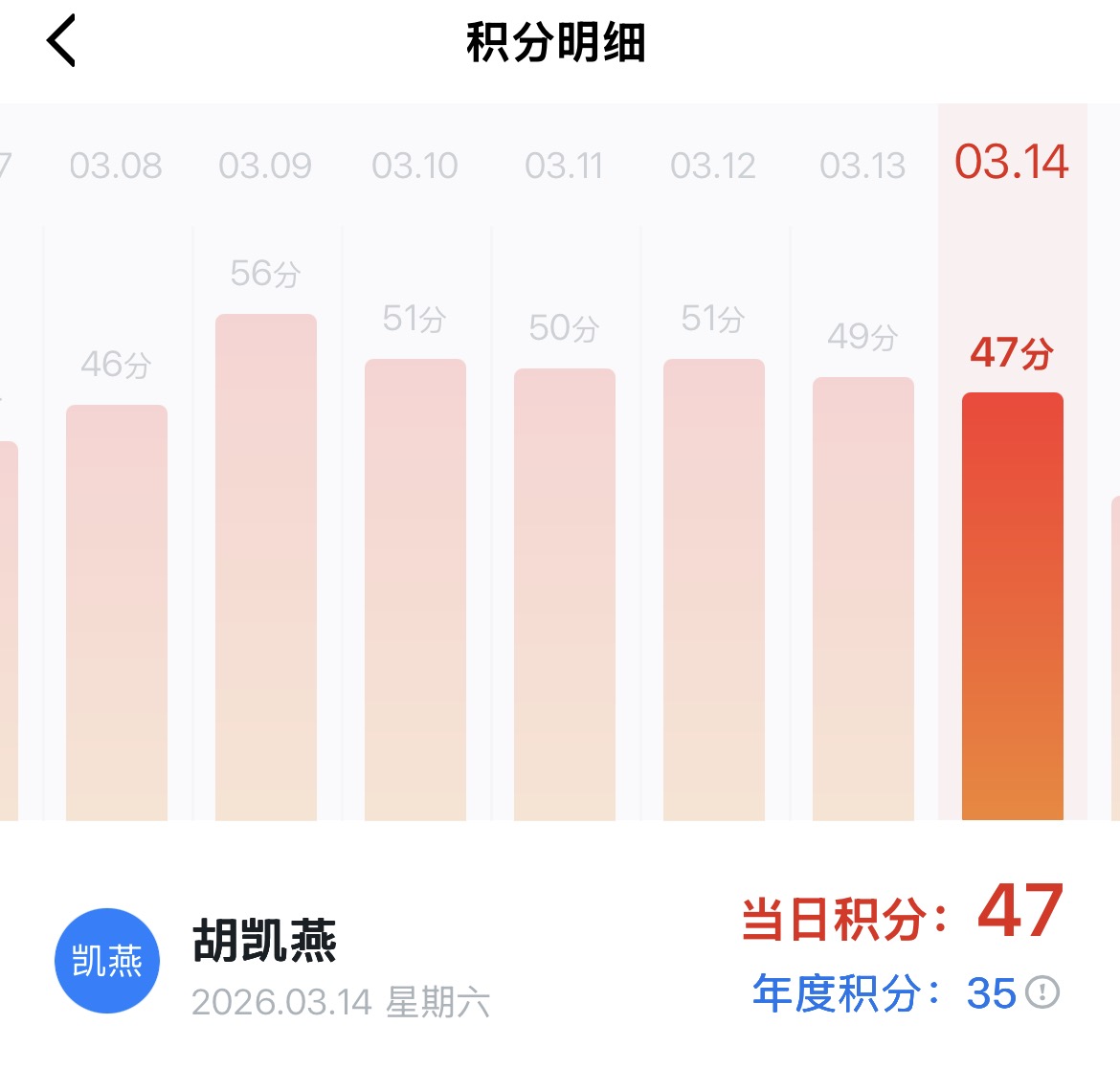Image resolution: width=1120 pixels, height=1091 pixels.
Task: Open the info icon beside 年度积分
Action: [1042, 992]
